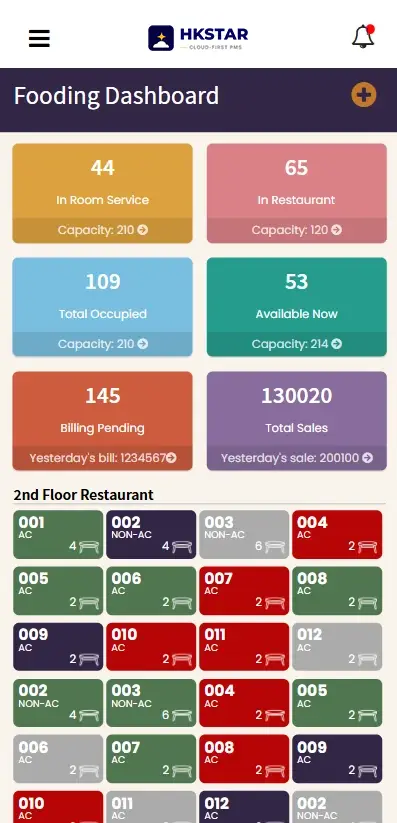Open the hamburger drawer menu
Image resolution: width=397 pixels, height=823 pixels.
[39, 38]
